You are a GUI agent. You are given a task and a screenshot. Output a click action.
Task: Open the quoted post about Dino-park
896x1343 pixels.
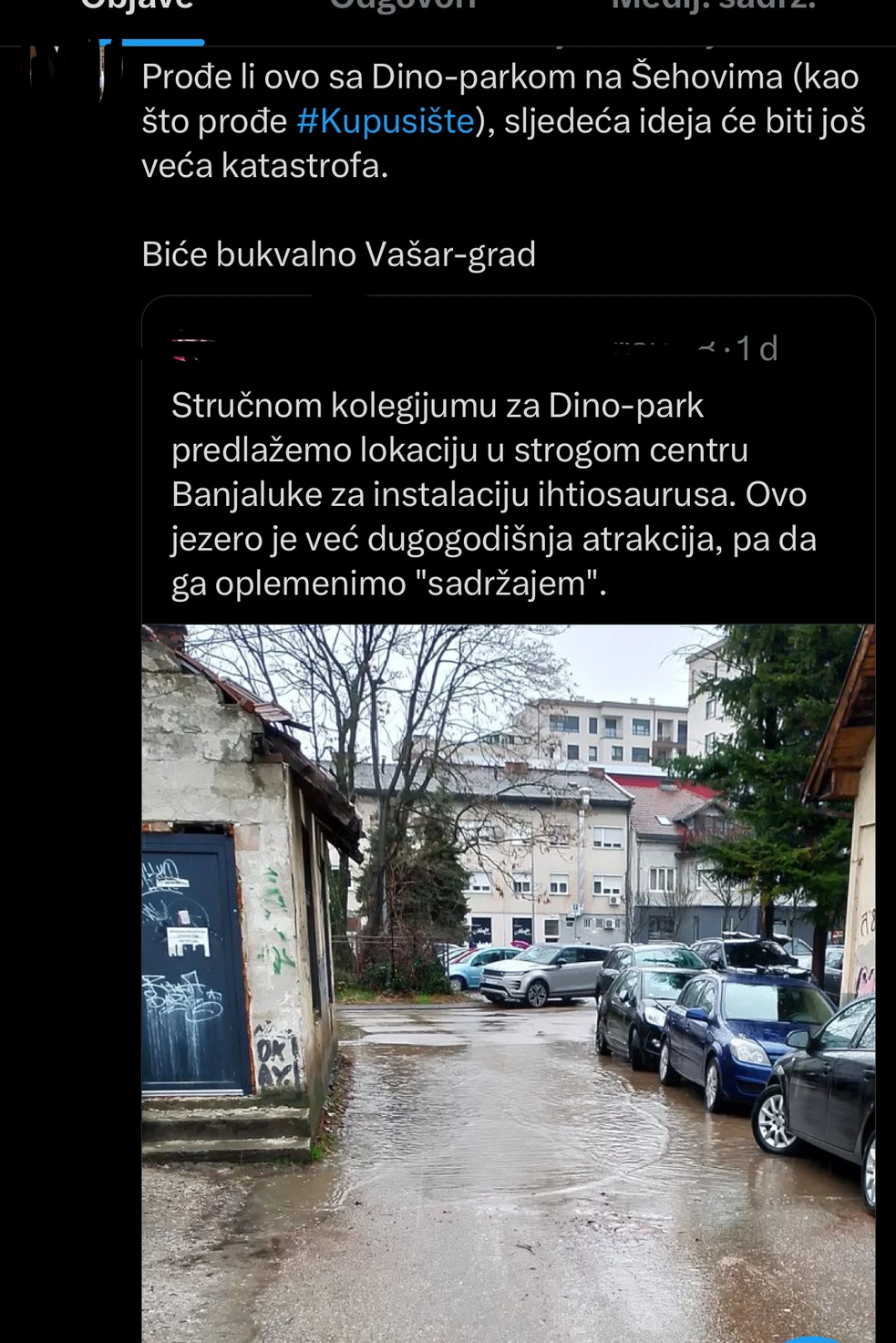507,493
